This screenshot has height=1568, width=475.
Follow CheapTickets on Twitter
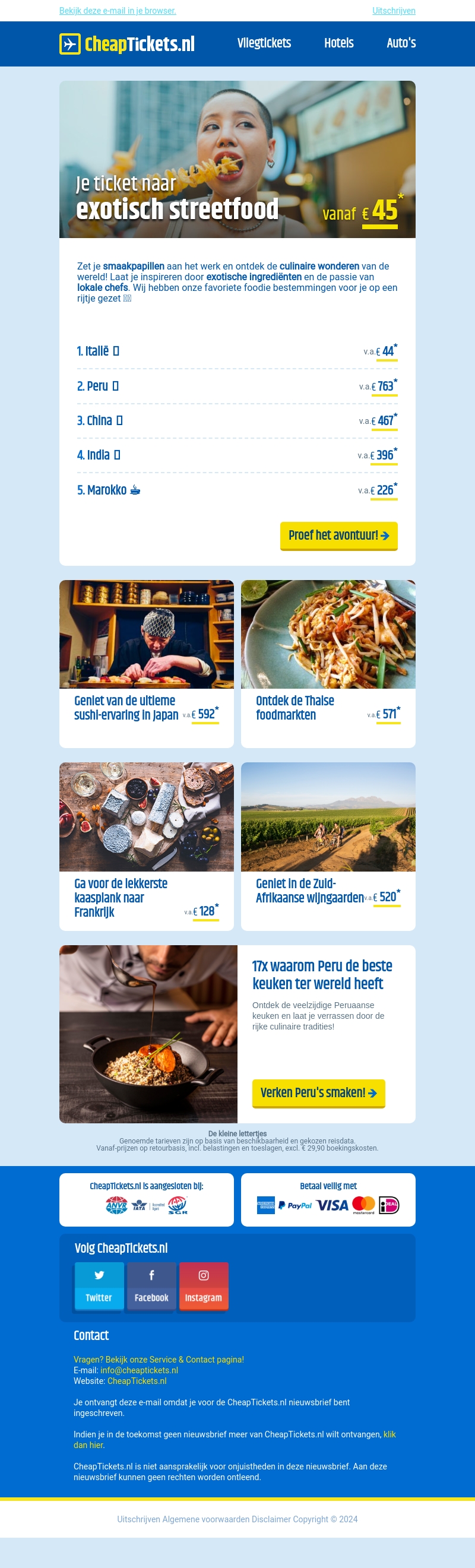[99, 1285]
